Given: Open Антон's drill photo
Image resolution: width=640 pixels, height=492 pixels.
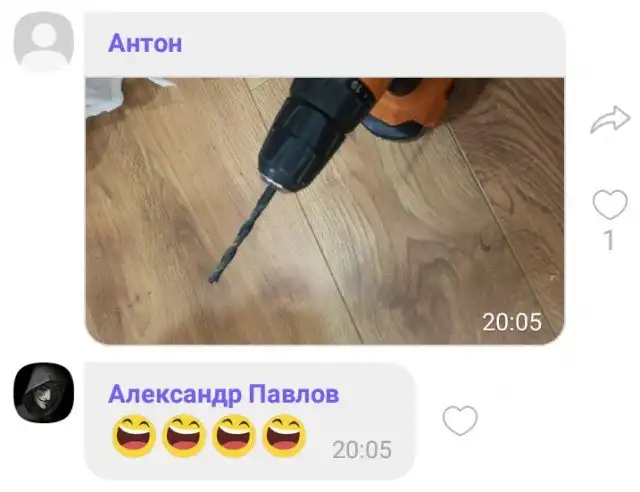Looking at the screenshot, I should pyautogui.click(x=324, y=210).
